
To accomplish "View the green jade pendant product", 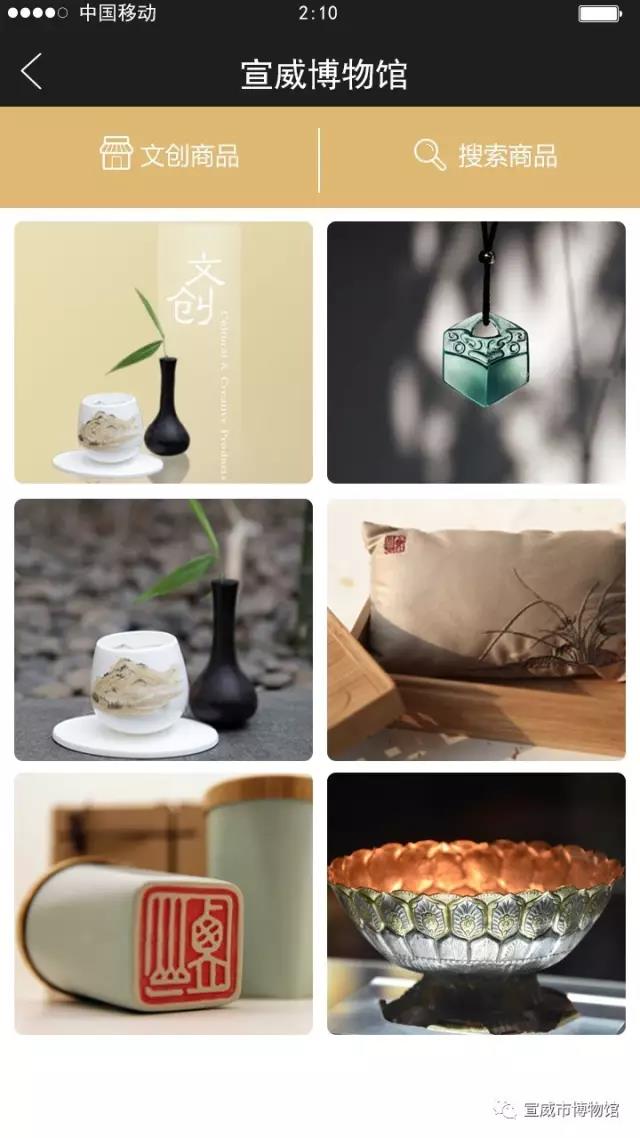I will [476, 352].
